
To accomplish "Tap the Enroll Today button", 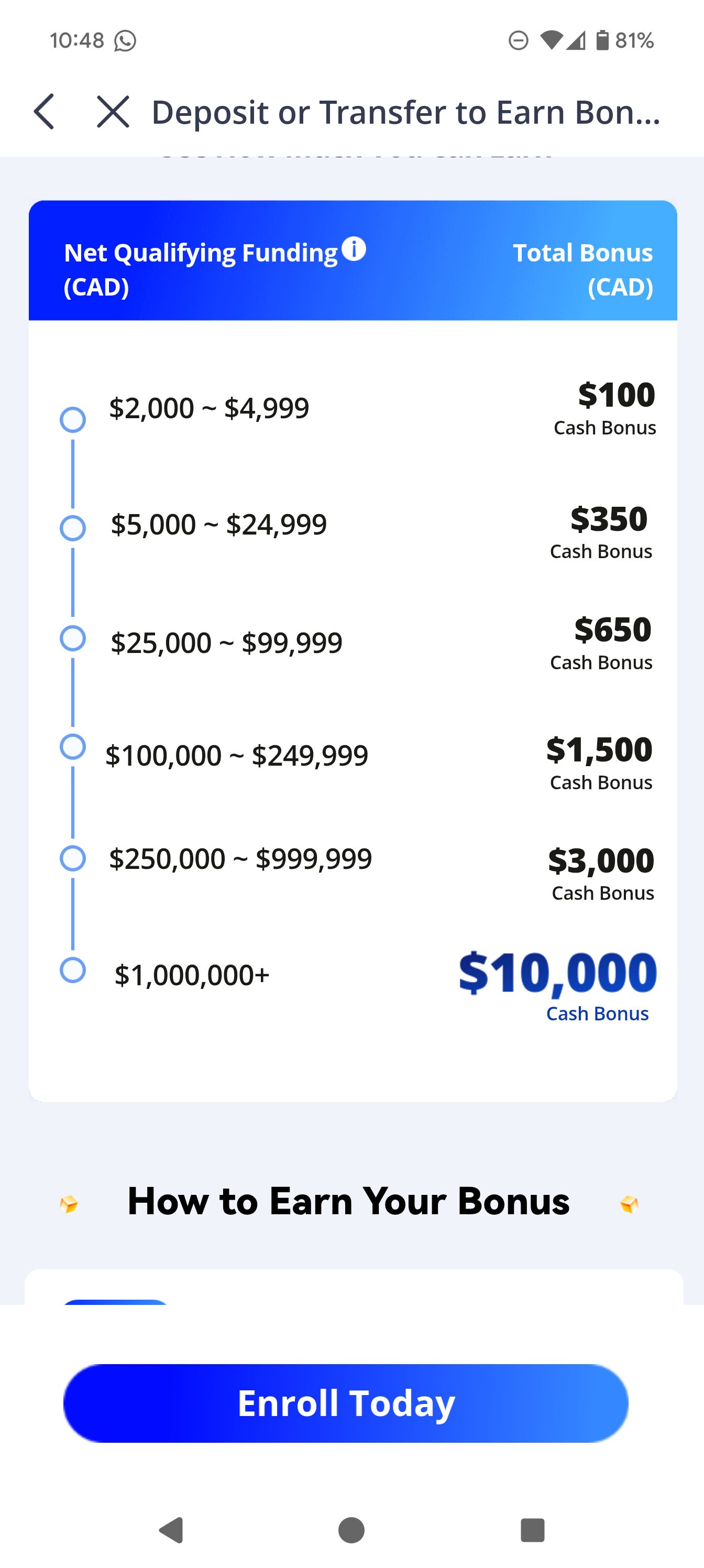I will tap(346, 1403).
